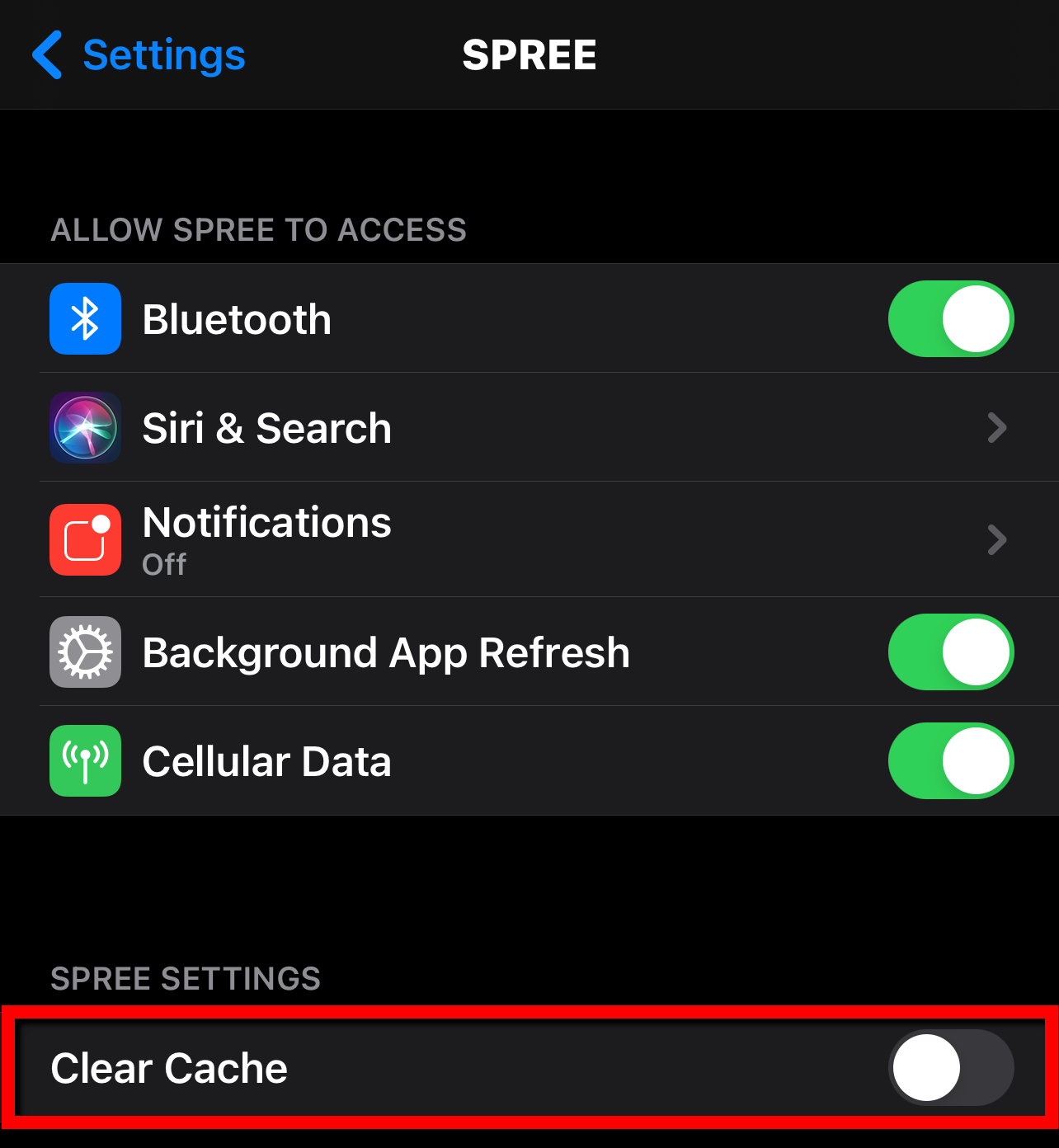Screen dimensions: 1059x1148
Task: Turn off Cellular Data
Action: click(x=950, y=761)
